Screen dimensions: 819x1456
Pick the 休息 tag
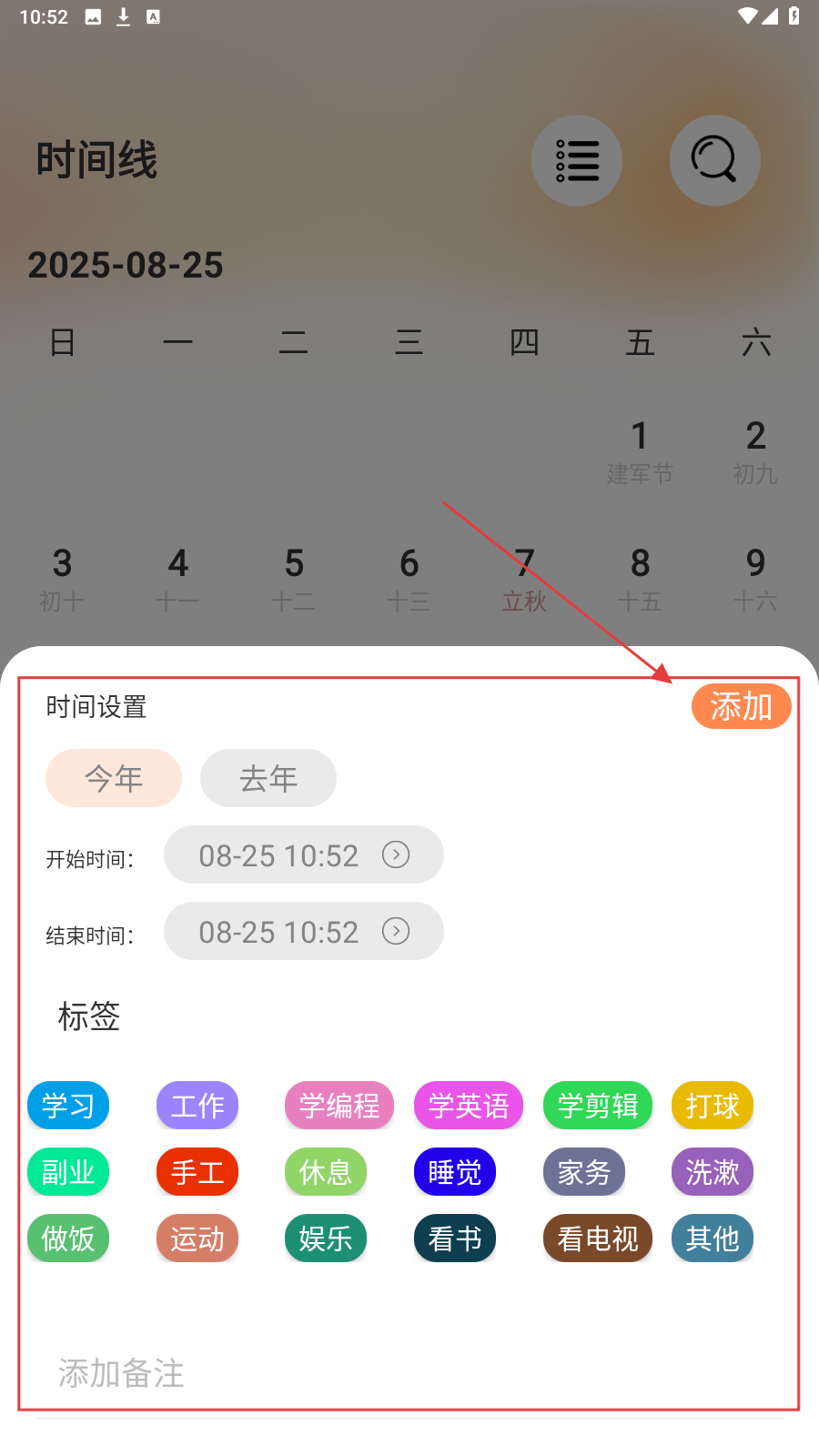tap(326, 1172)
